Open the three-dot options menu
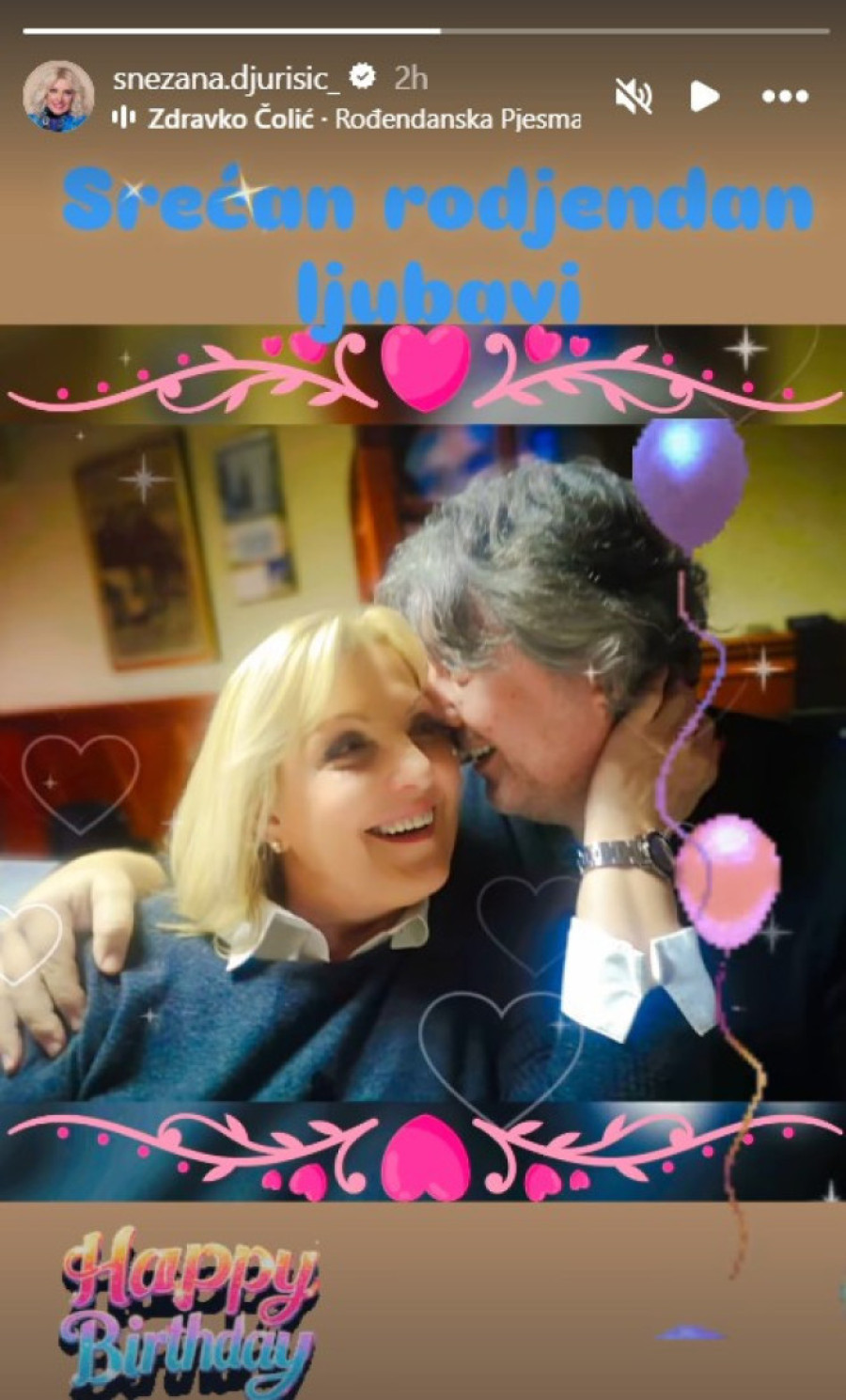846x1400 pixels. coord(784,96)
